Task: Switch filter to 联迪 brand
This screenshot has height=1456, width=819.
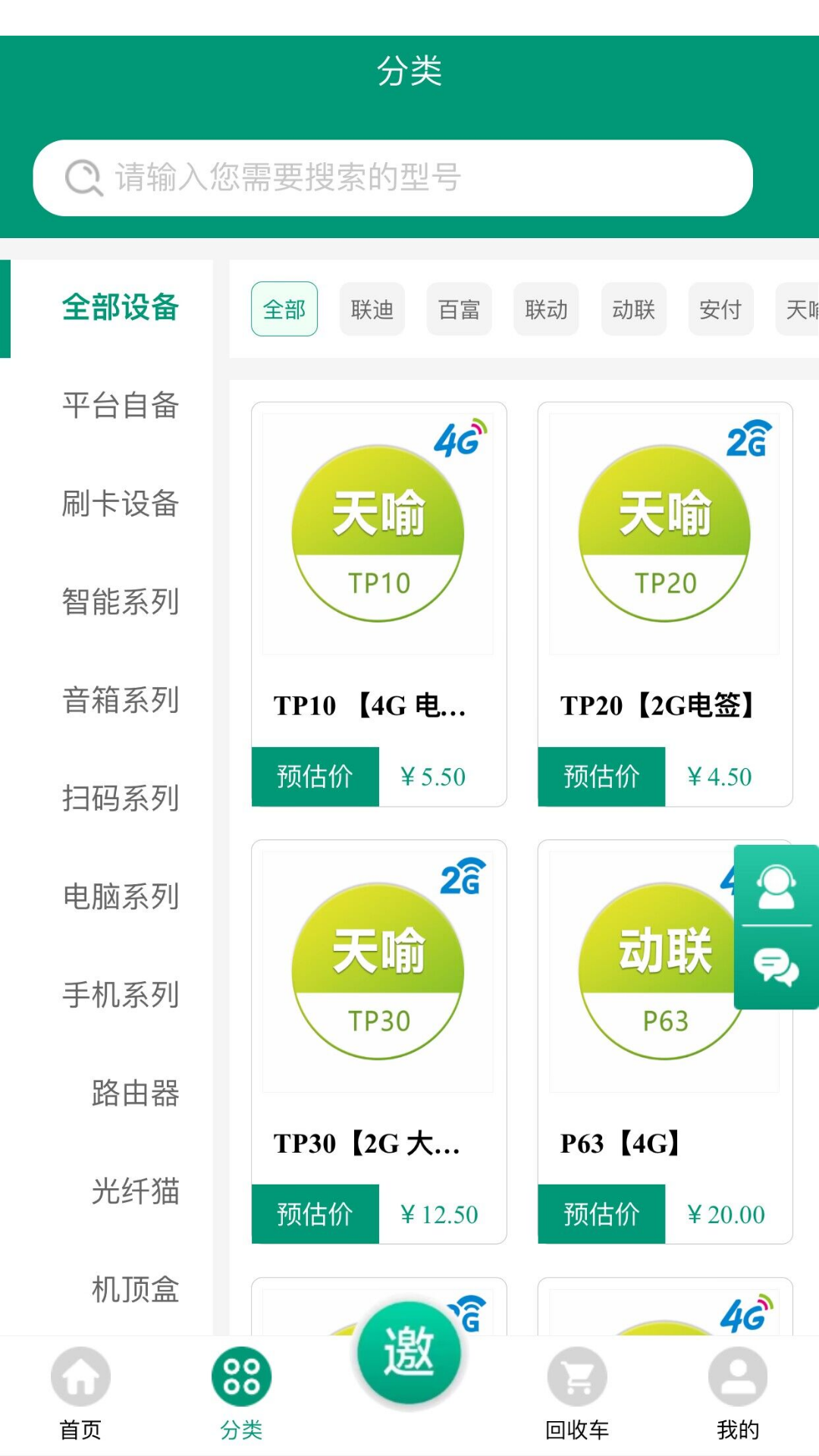Action: [371, 309]
